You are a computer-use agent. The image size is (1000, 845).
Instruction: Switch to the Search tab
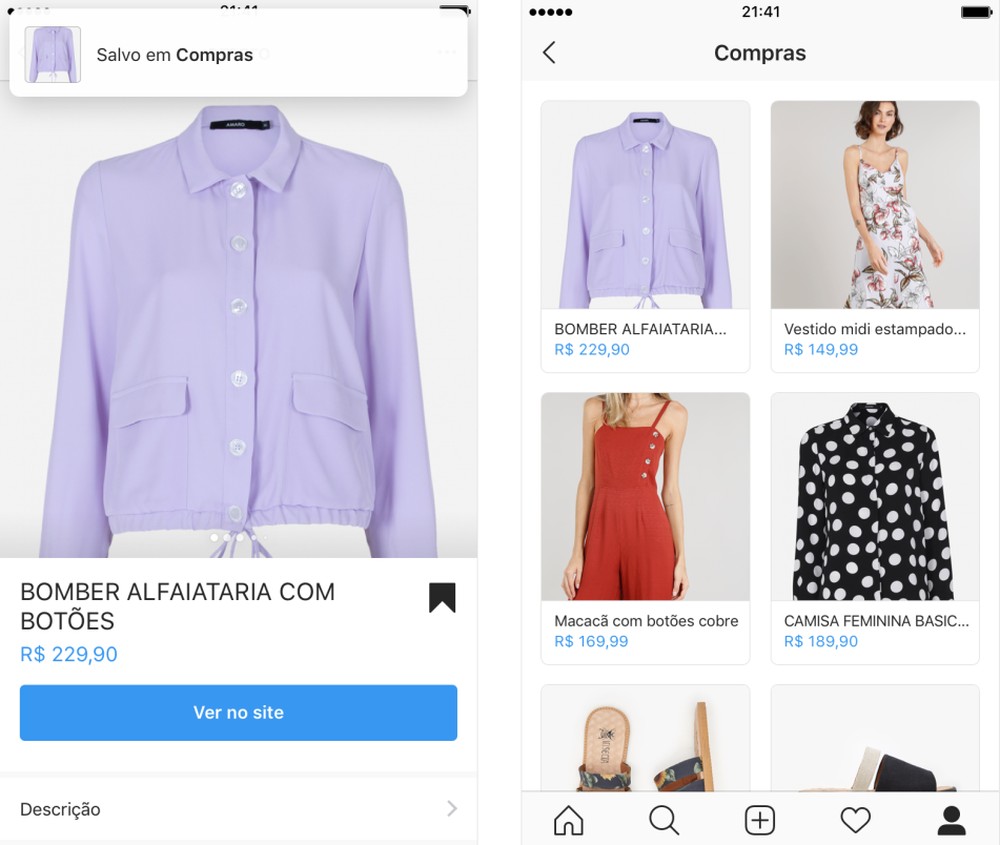(x=664, y=821)
